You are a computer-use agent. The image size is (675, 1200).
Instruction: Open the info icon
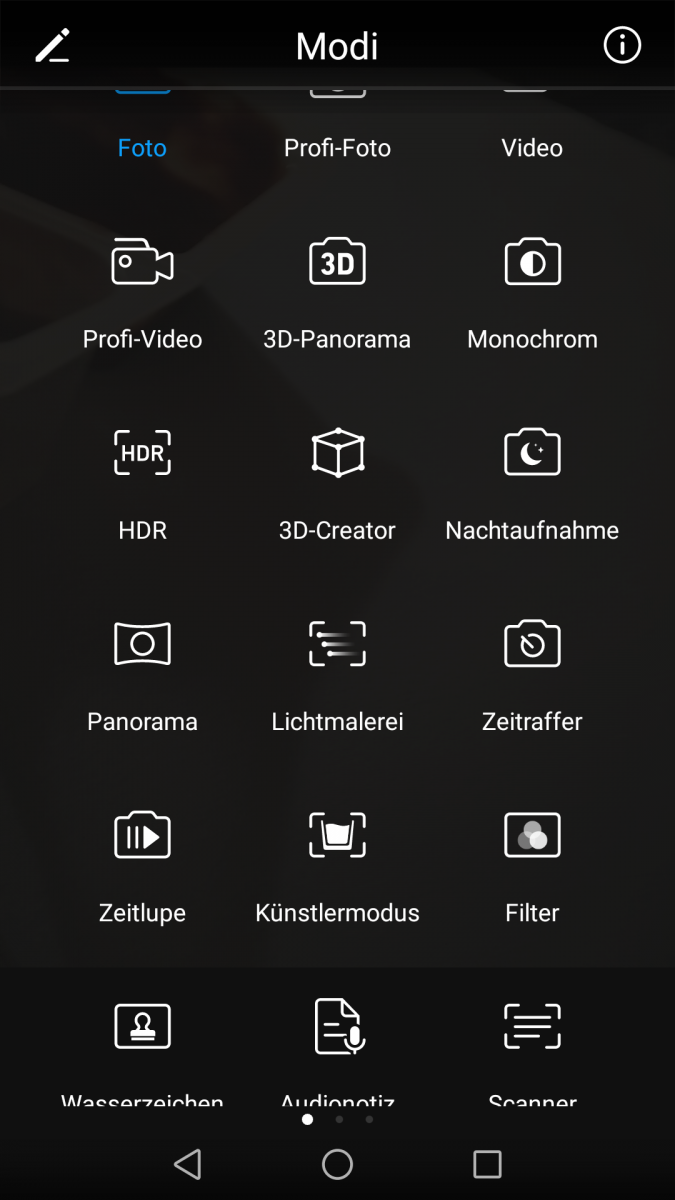[x=621, y=46]
